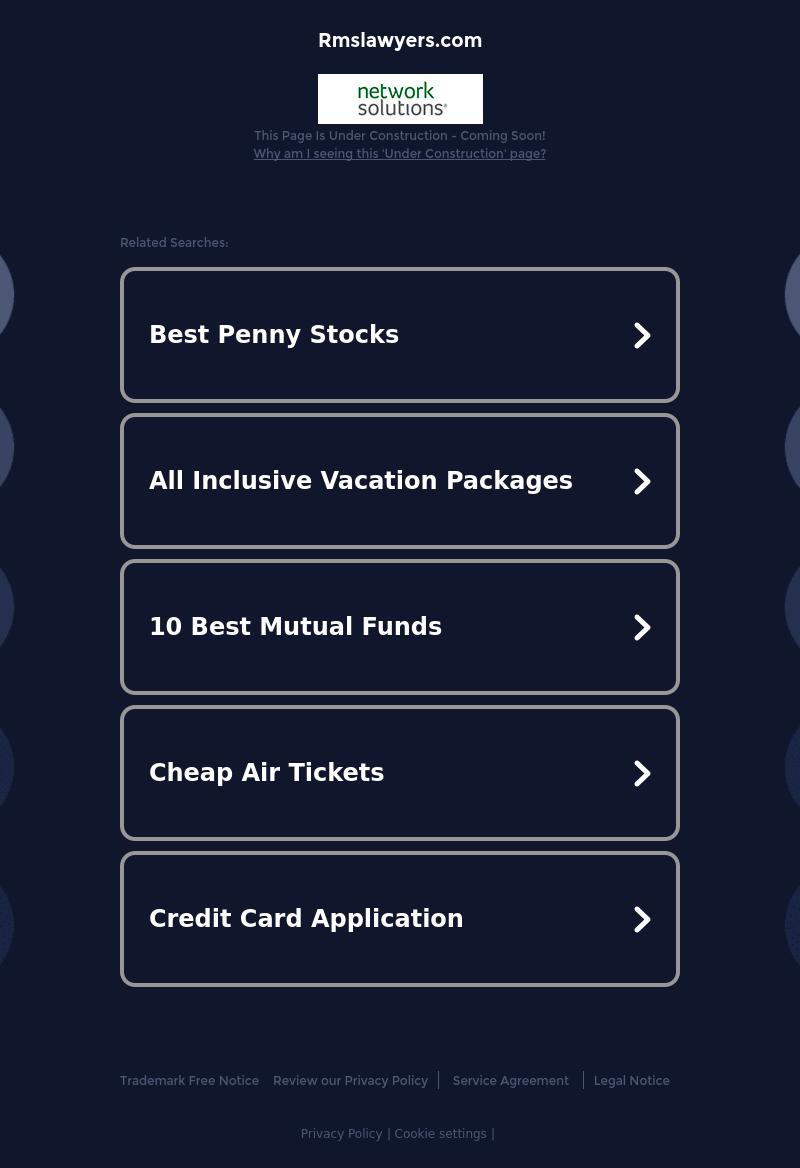Tap the bottom Privacy Policy link

(x=341, y=1134)
